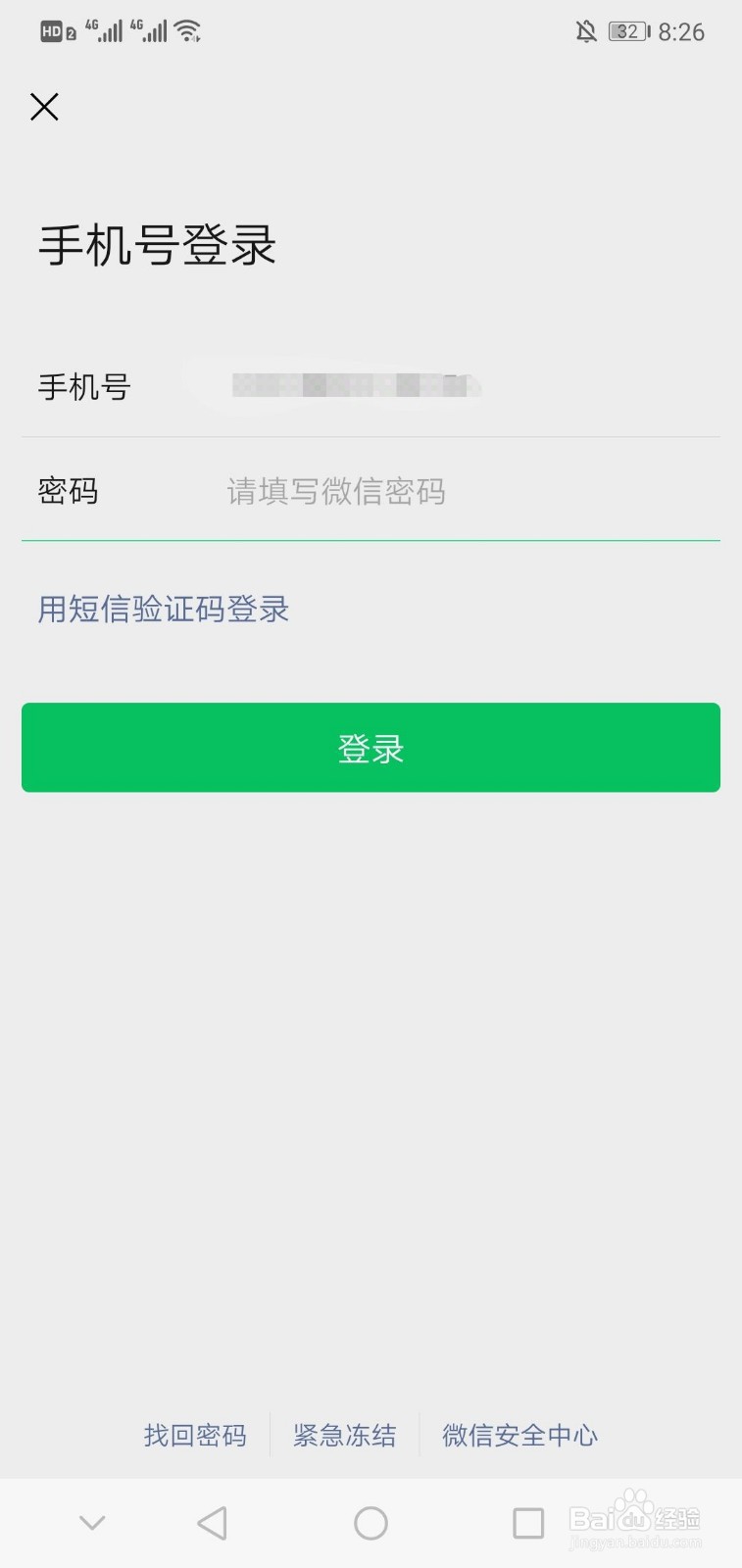Tap the 密码 password input field
This screenshot has height=1568, width=742.
[392, 491]
